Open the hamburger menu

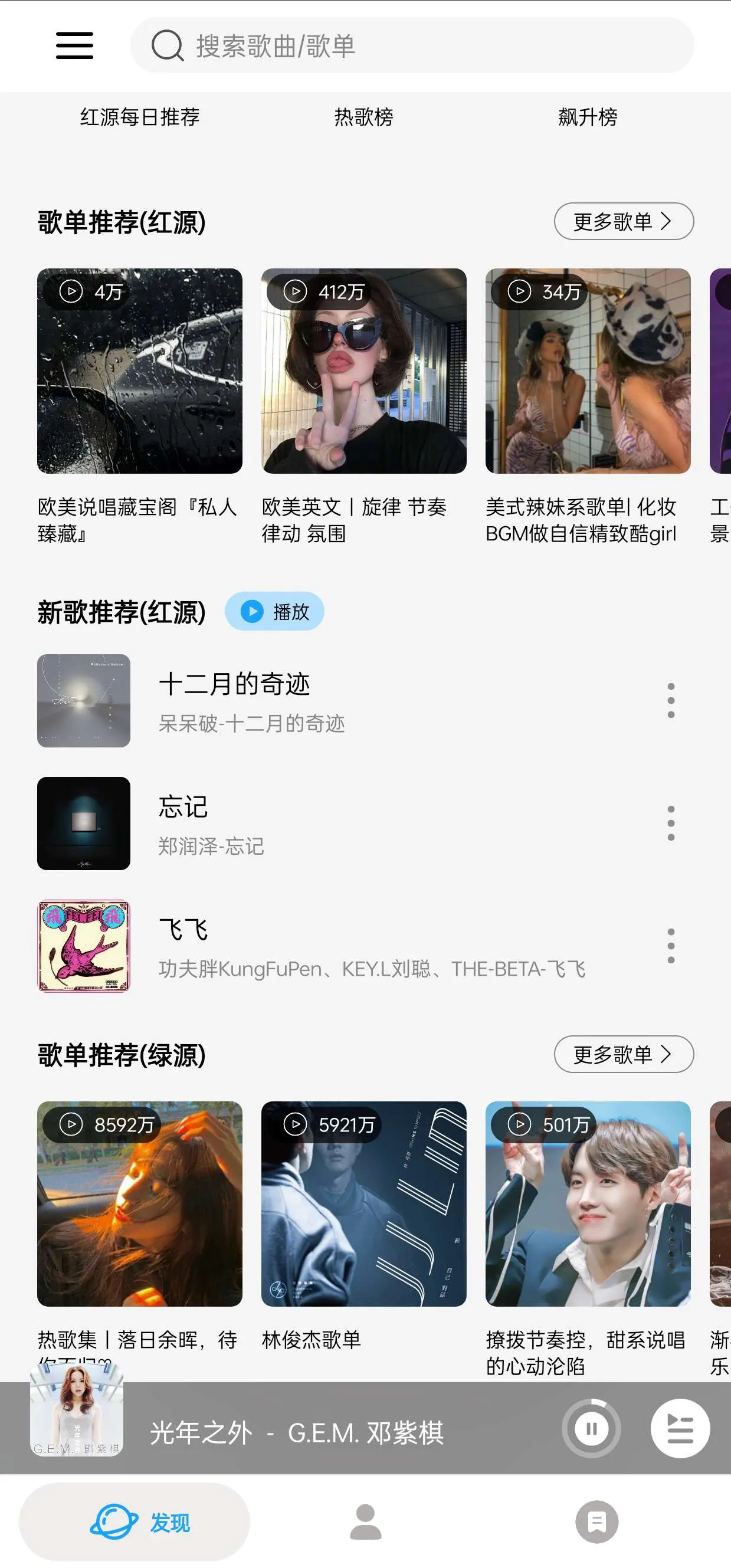pos(74,45)
